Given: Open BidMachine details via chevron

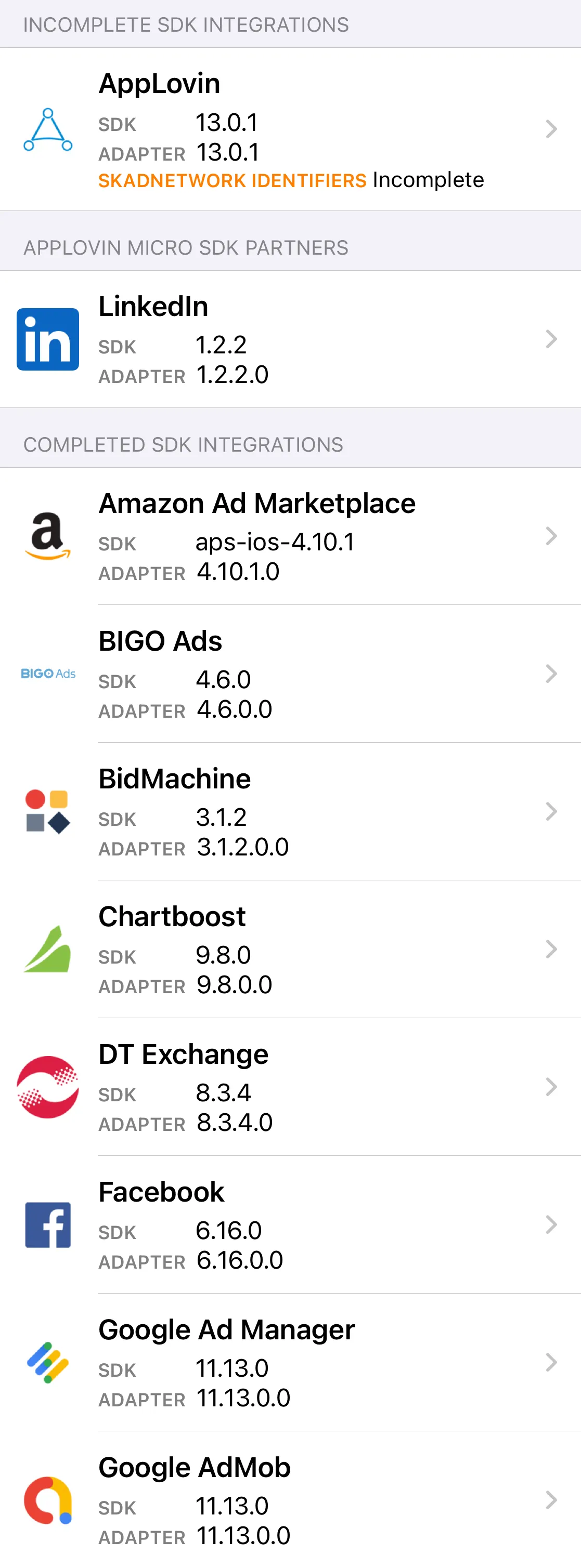Looking at the screenshot, I should (x=552, y=811).
